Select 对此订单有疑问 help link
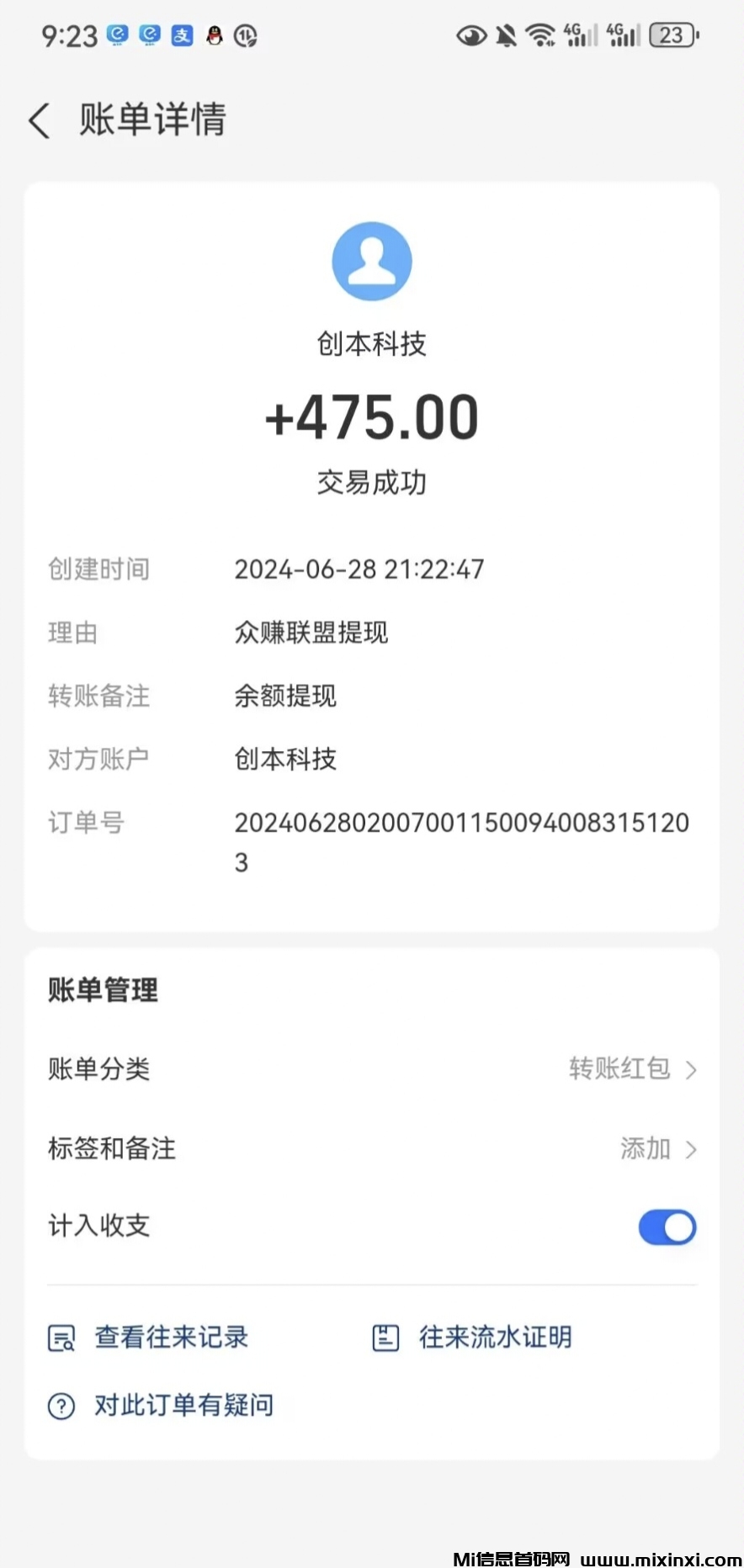 click(162, 1405)
